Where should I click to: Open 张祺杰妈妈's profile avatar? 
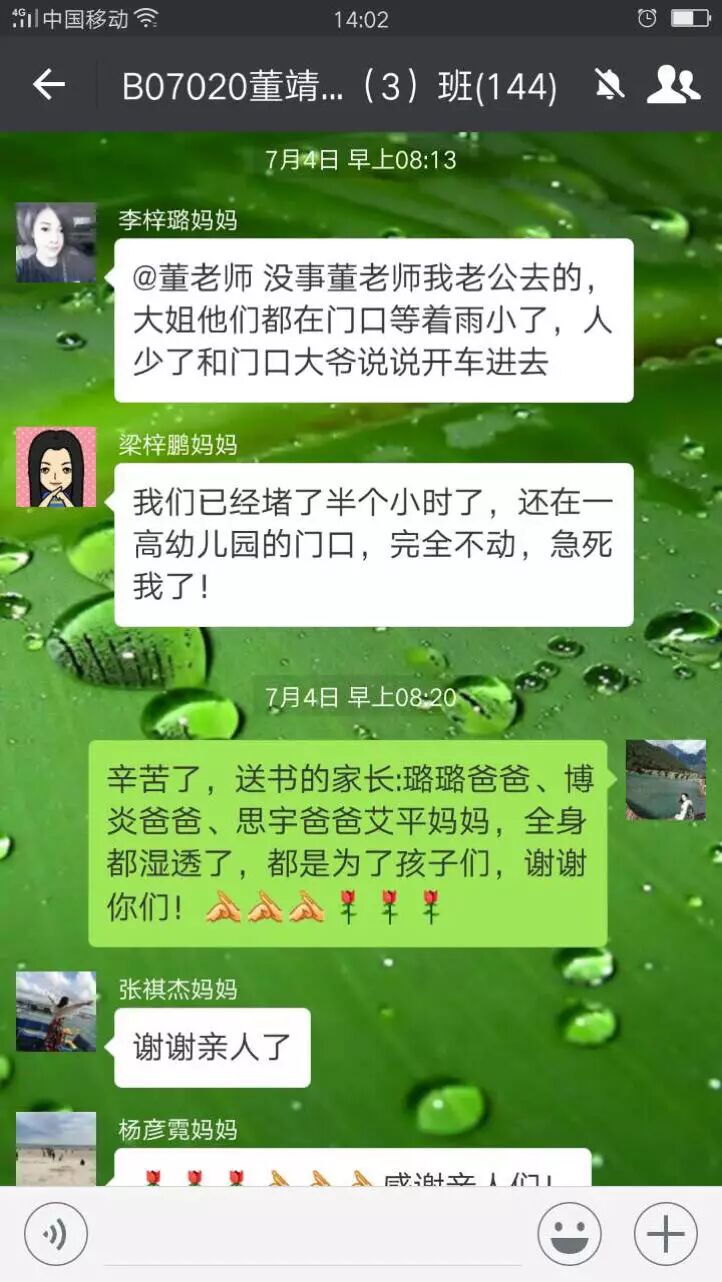(x=56, y=1011)
